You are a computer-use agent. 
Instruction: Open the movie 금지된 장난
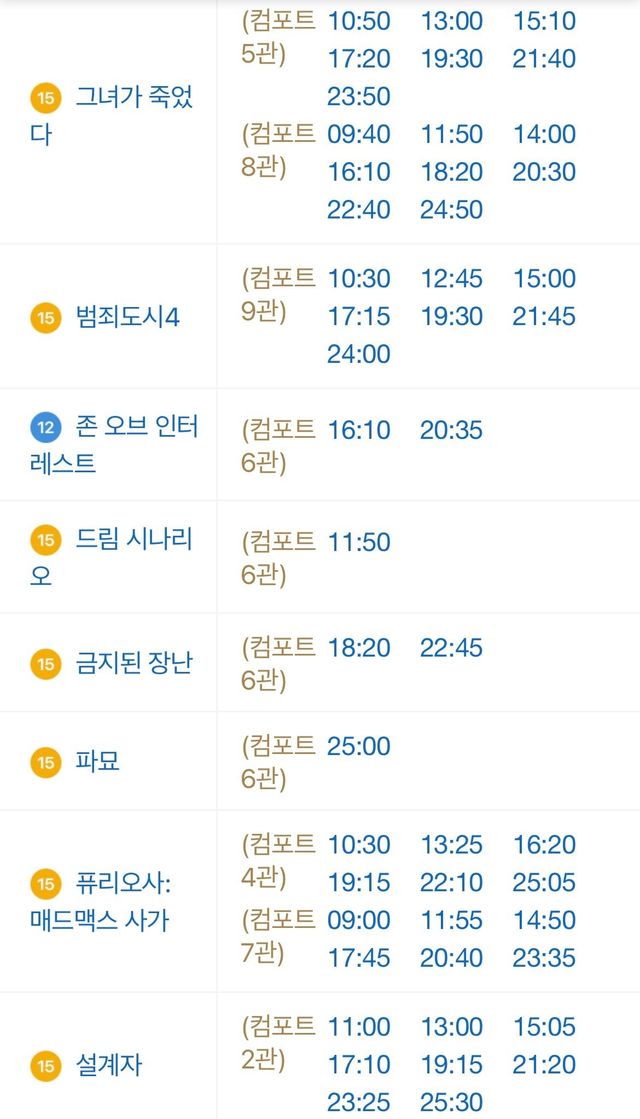tap(134, 663)
